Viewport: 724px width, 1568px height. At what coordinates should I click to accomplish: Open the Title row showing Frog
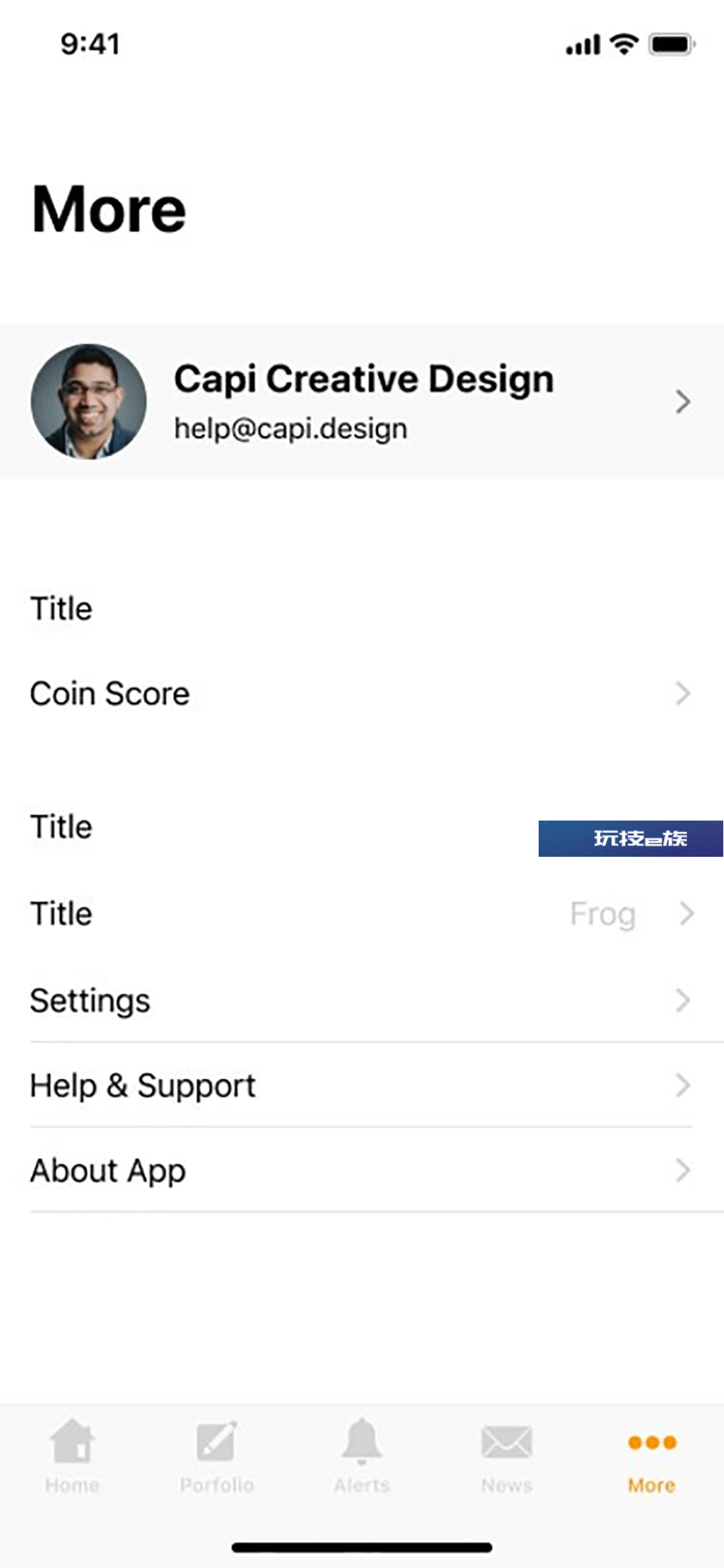[362, 914]
